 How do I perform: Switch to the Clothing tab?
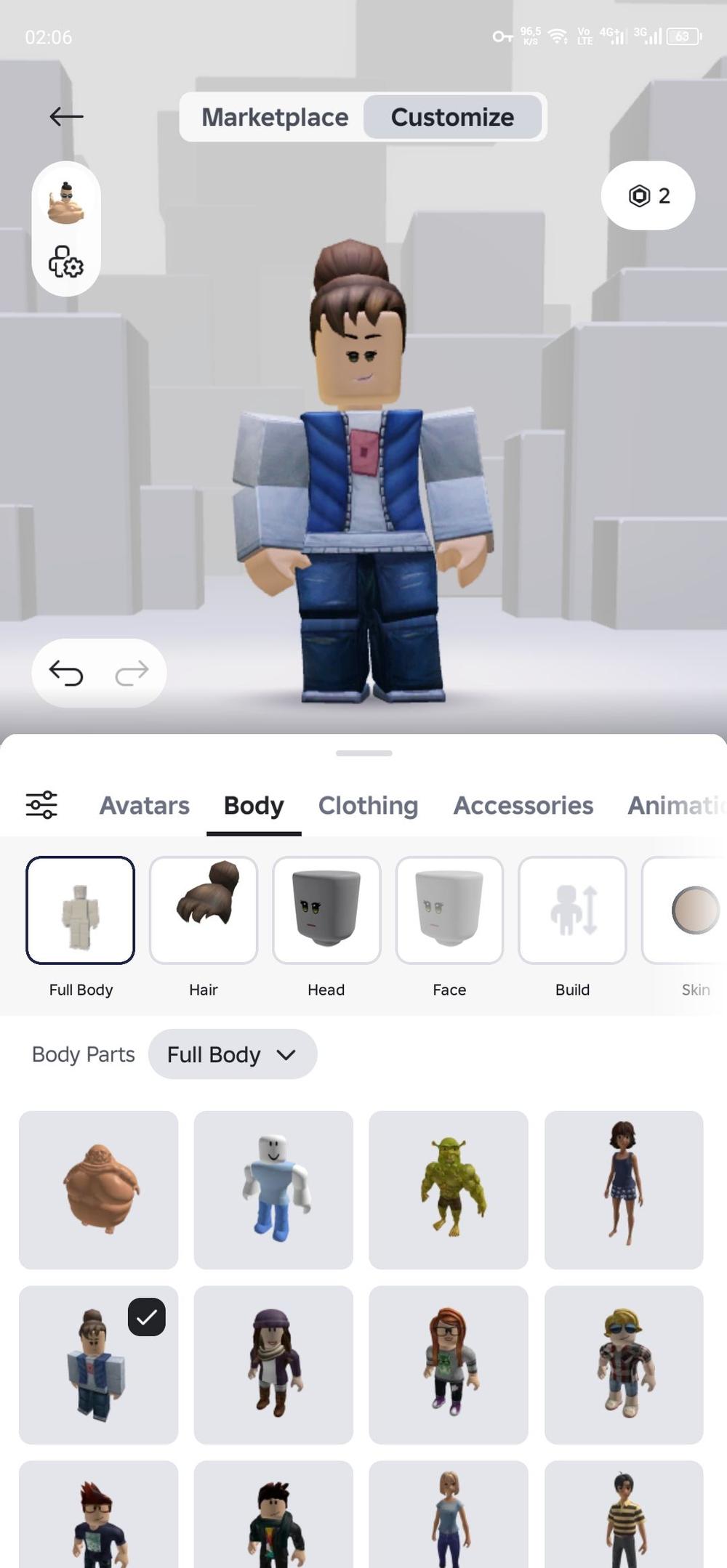pyautogui.click(x=368, y=805)
